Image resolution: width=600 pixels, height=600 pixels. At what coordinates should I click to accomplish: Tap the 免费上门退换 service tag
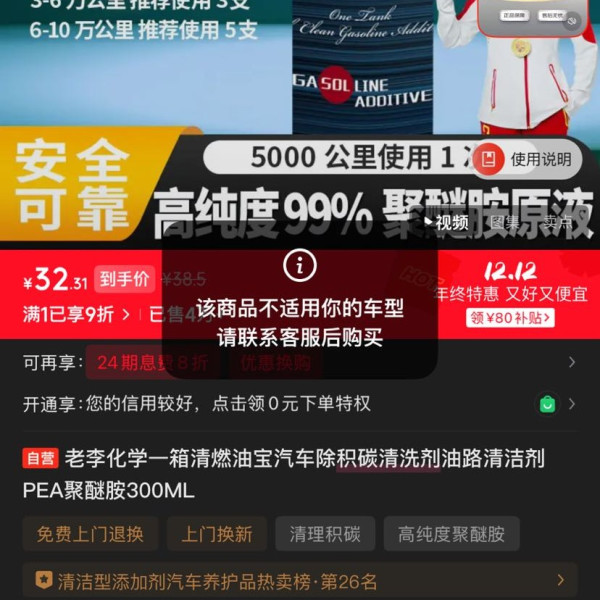coord(90,534)
